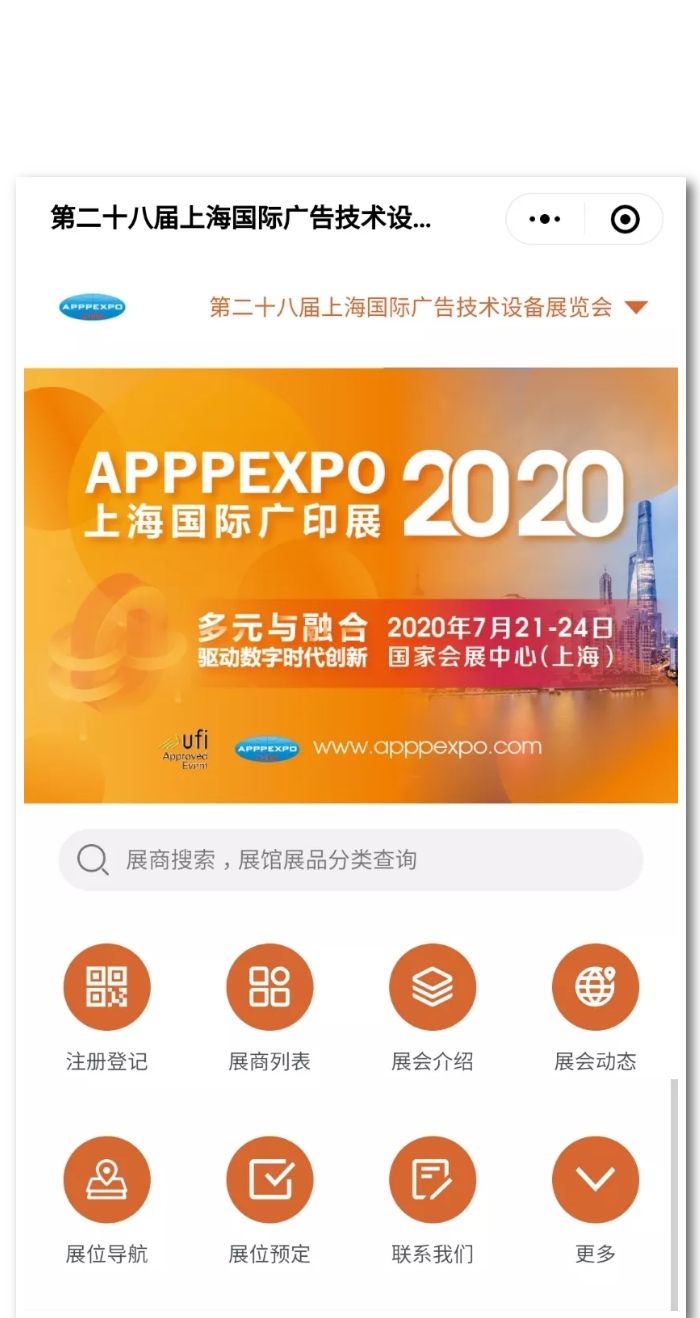The width and height of the screenshot is (700, 1318).
Task: Open 展位导航 booth navigation
Action: [107, 1180]
